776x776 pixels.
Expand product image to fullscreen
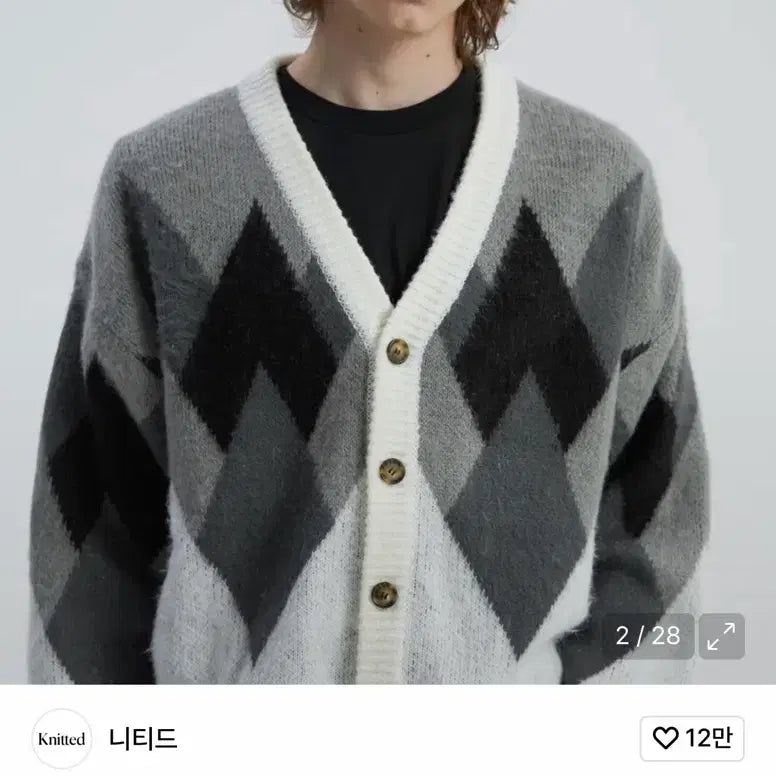[x=721, y=636]
